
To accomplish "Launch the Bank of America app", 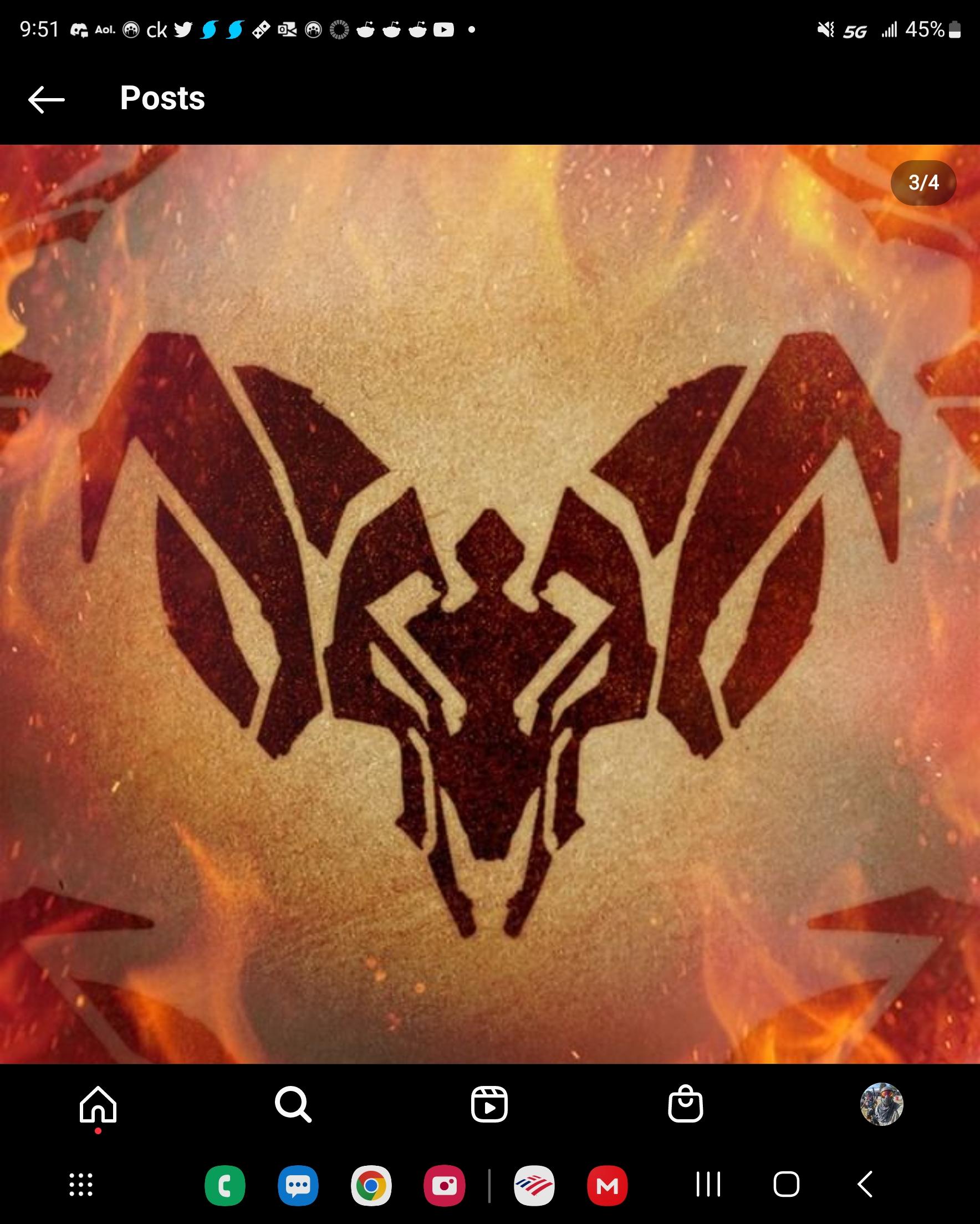I will (x=534, y=1185).
